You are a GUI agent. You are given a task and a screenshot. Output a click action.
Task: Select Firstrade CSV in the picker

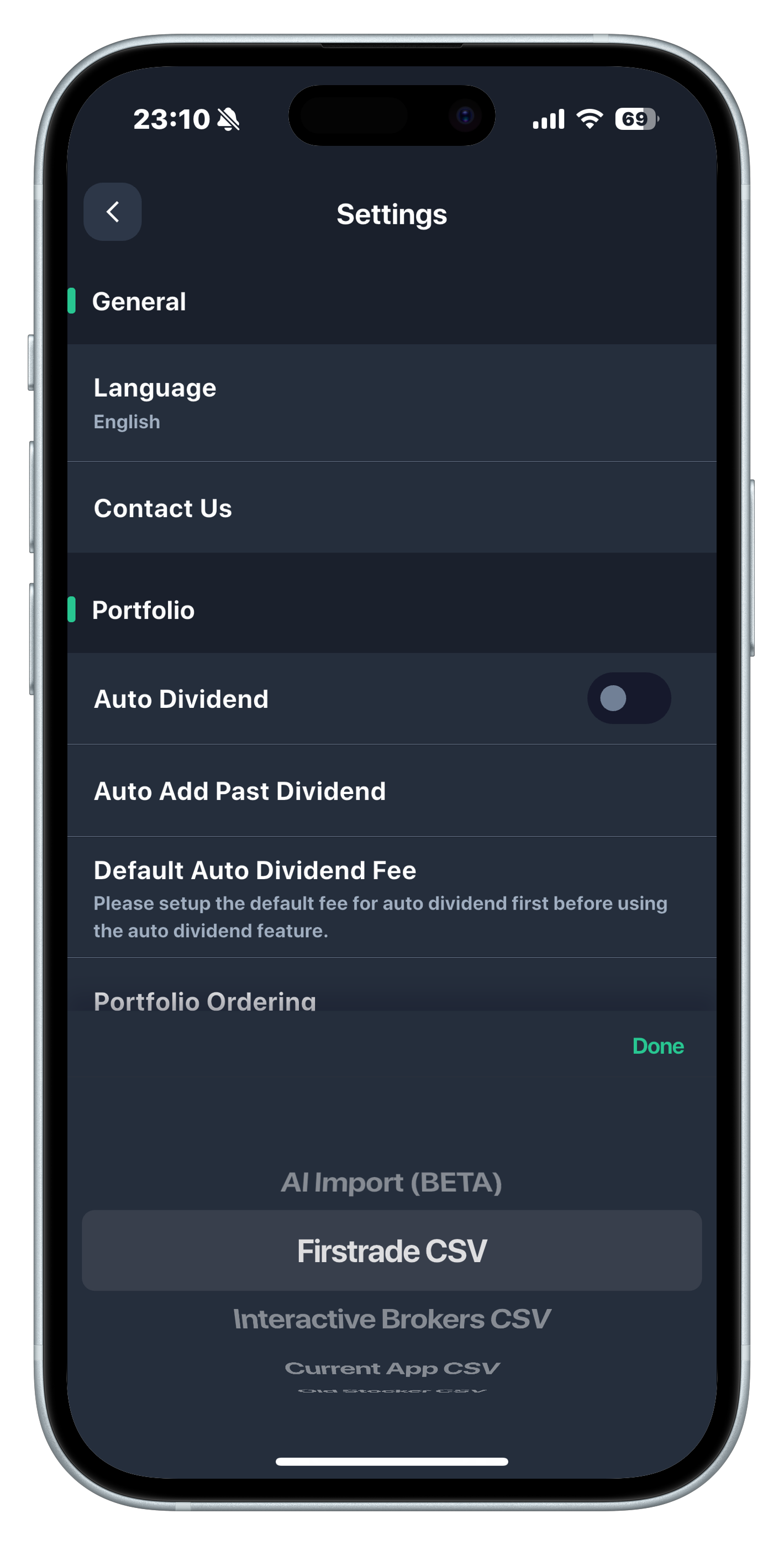click(x=391, y=1251)
